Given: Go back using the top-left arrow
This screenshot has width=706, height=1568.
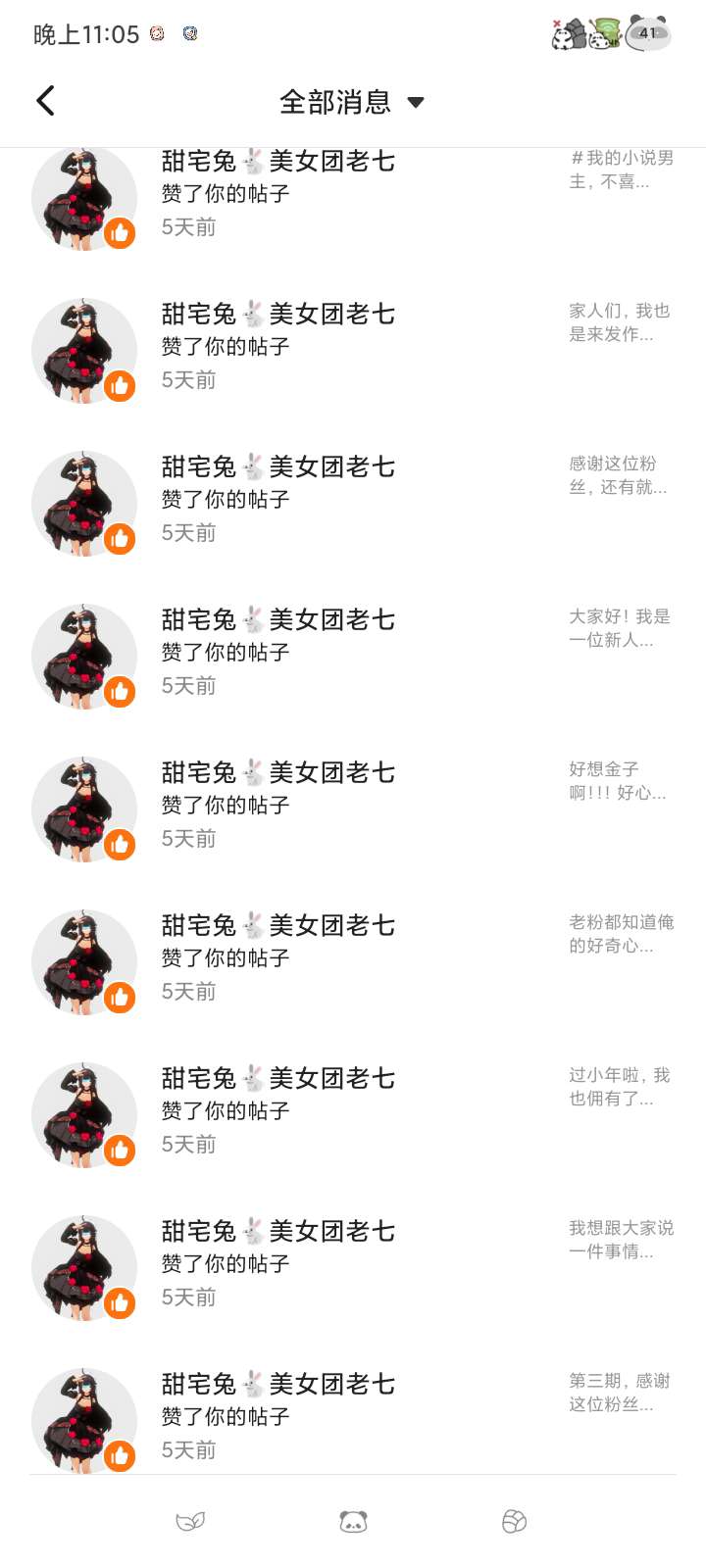Looking at the screenshot, I should click(45, 101).
